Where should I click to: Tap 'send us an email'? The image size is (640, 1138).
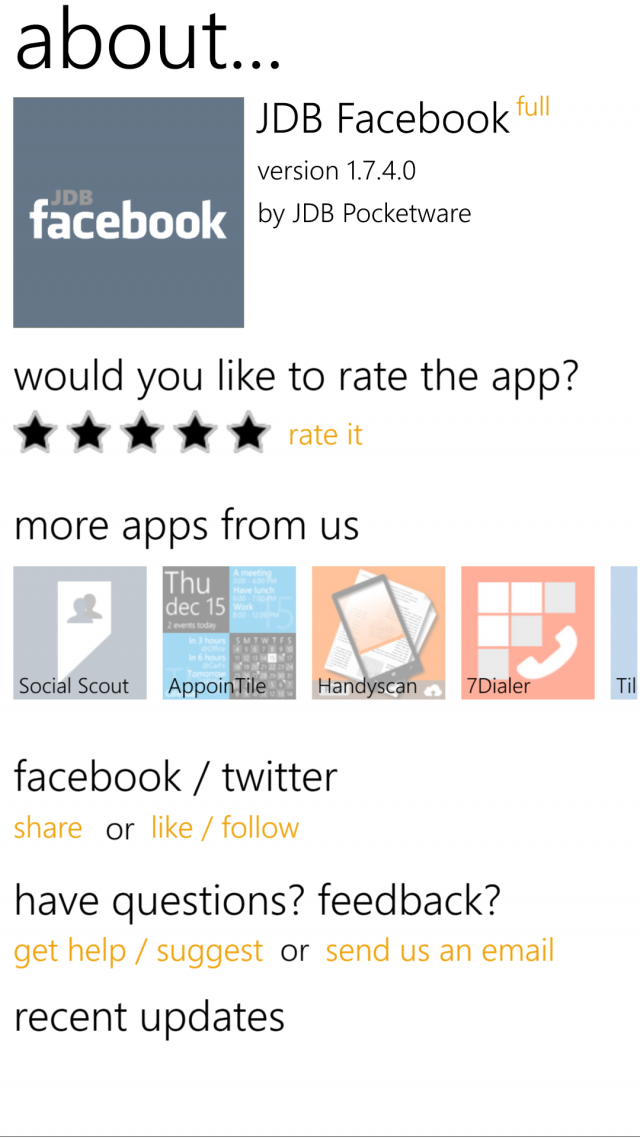[x=439, y=951]
